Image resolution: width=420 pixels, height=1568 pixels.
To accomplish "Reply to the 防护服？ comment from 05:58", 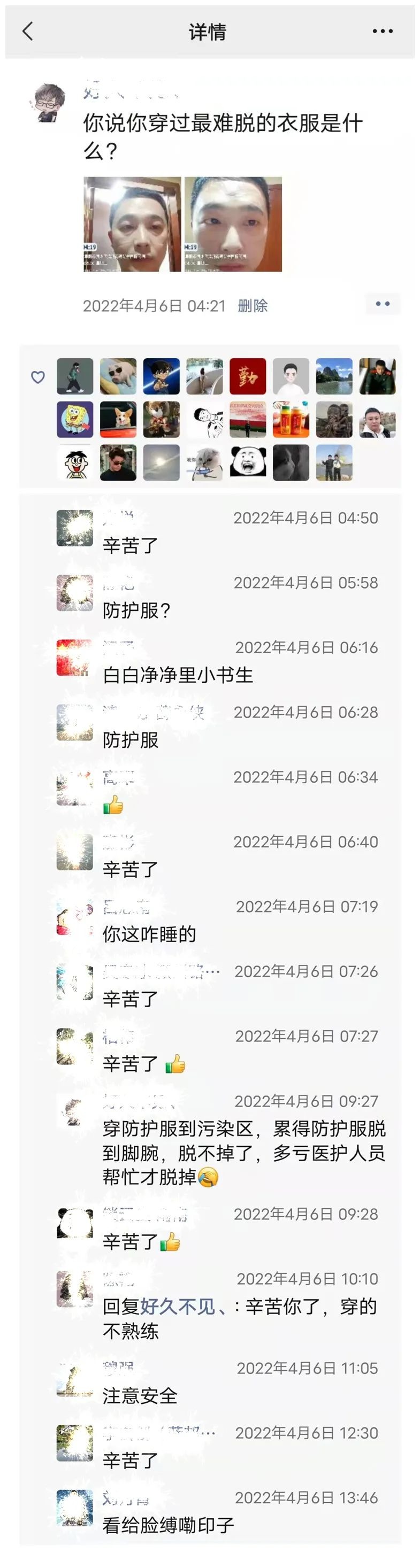I will click(x=136, y=611).
